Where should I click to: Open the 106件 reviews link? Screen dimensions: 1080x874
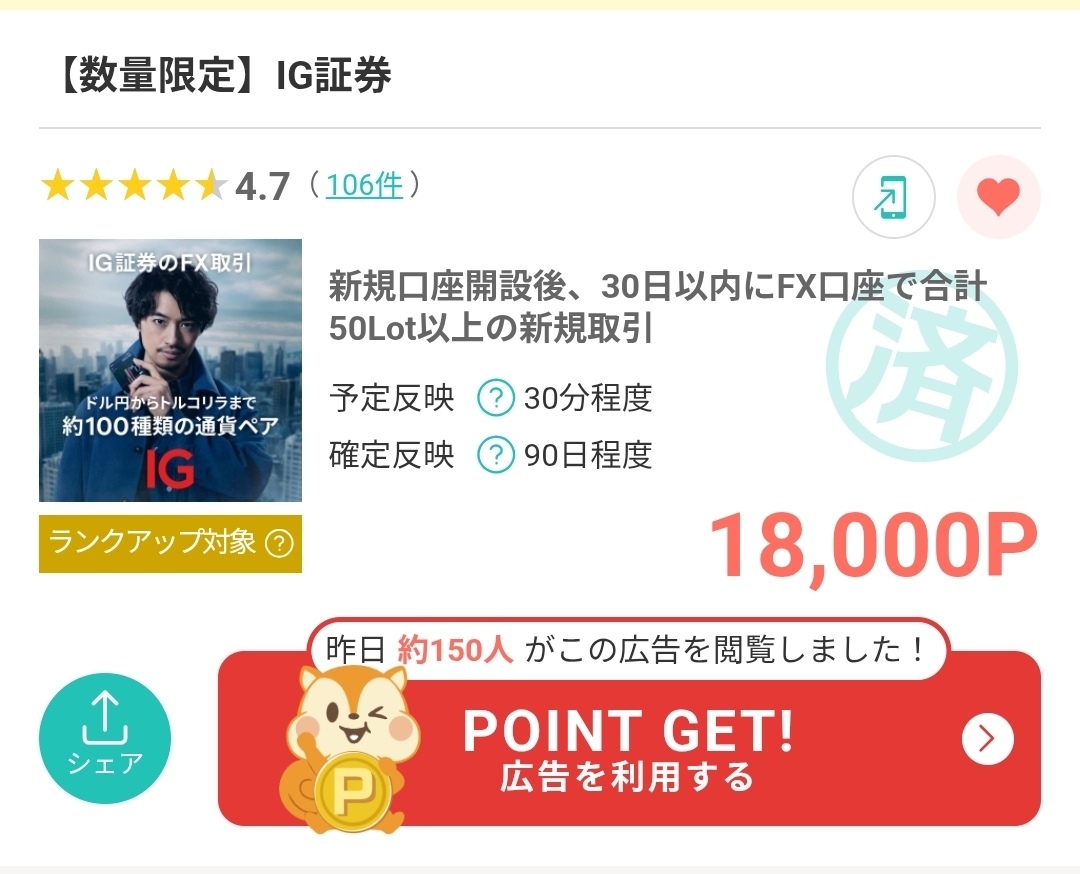click(364, 185)
